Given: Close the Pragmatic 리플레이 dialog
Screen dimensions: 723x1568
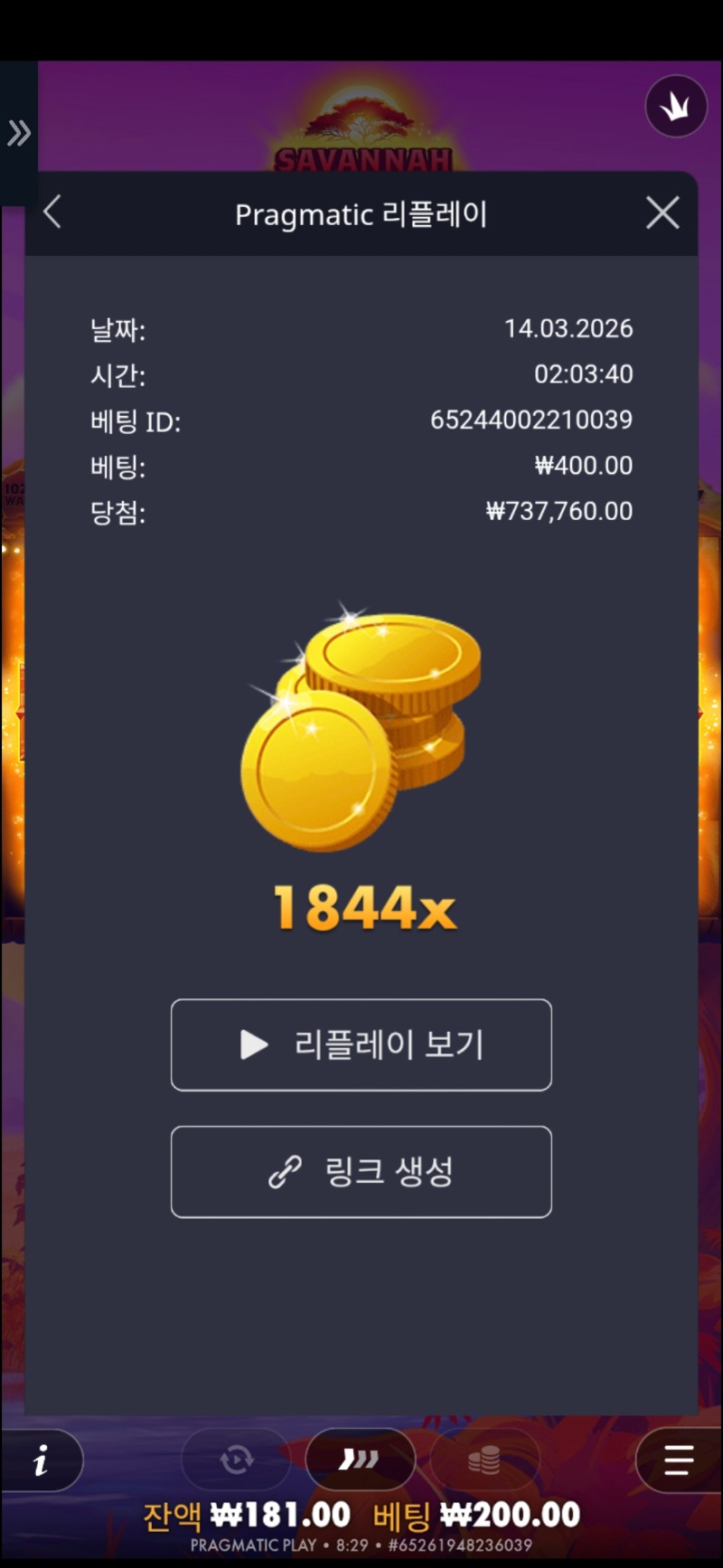Looking at the screenshot, I should (662, 213).
